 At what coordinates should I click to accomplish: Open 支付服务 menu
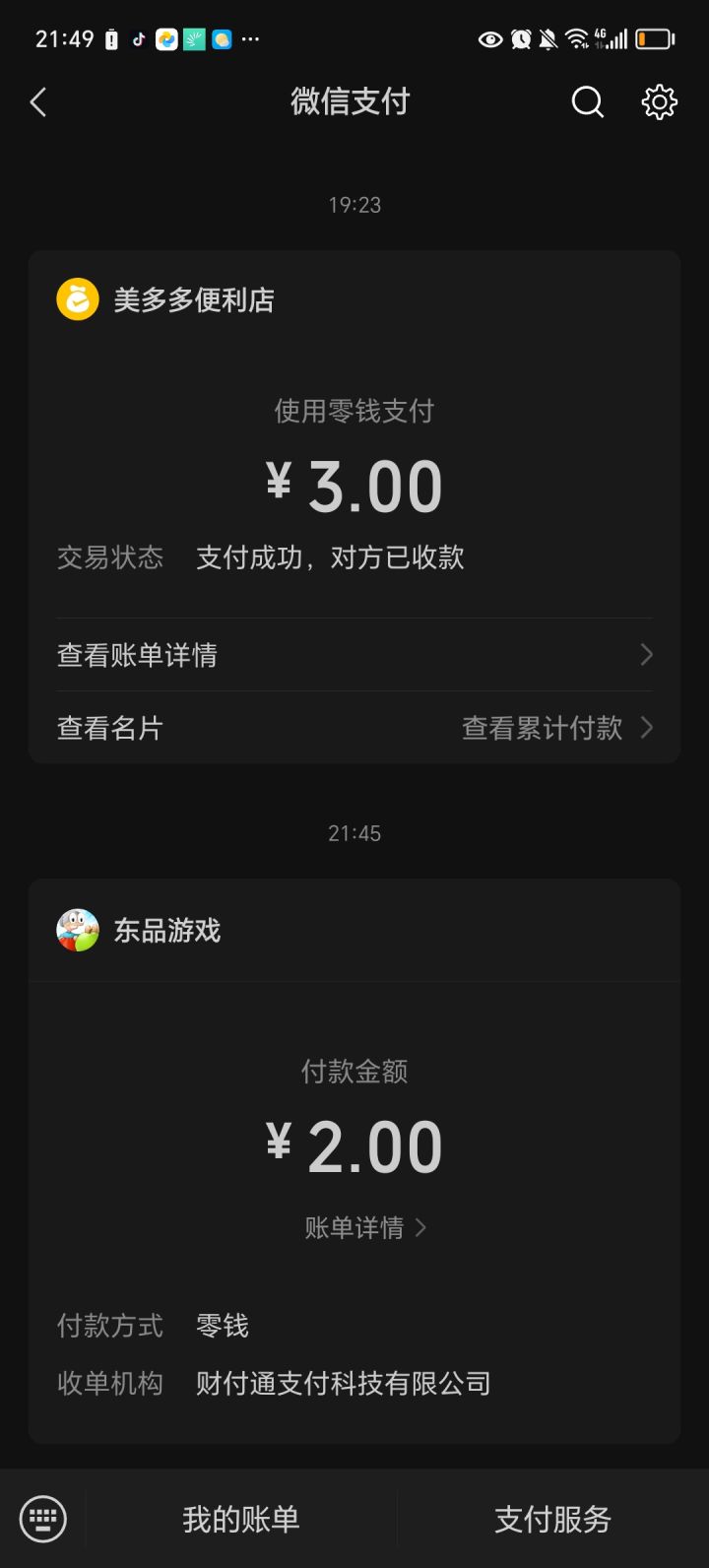tap(552, 1519)
